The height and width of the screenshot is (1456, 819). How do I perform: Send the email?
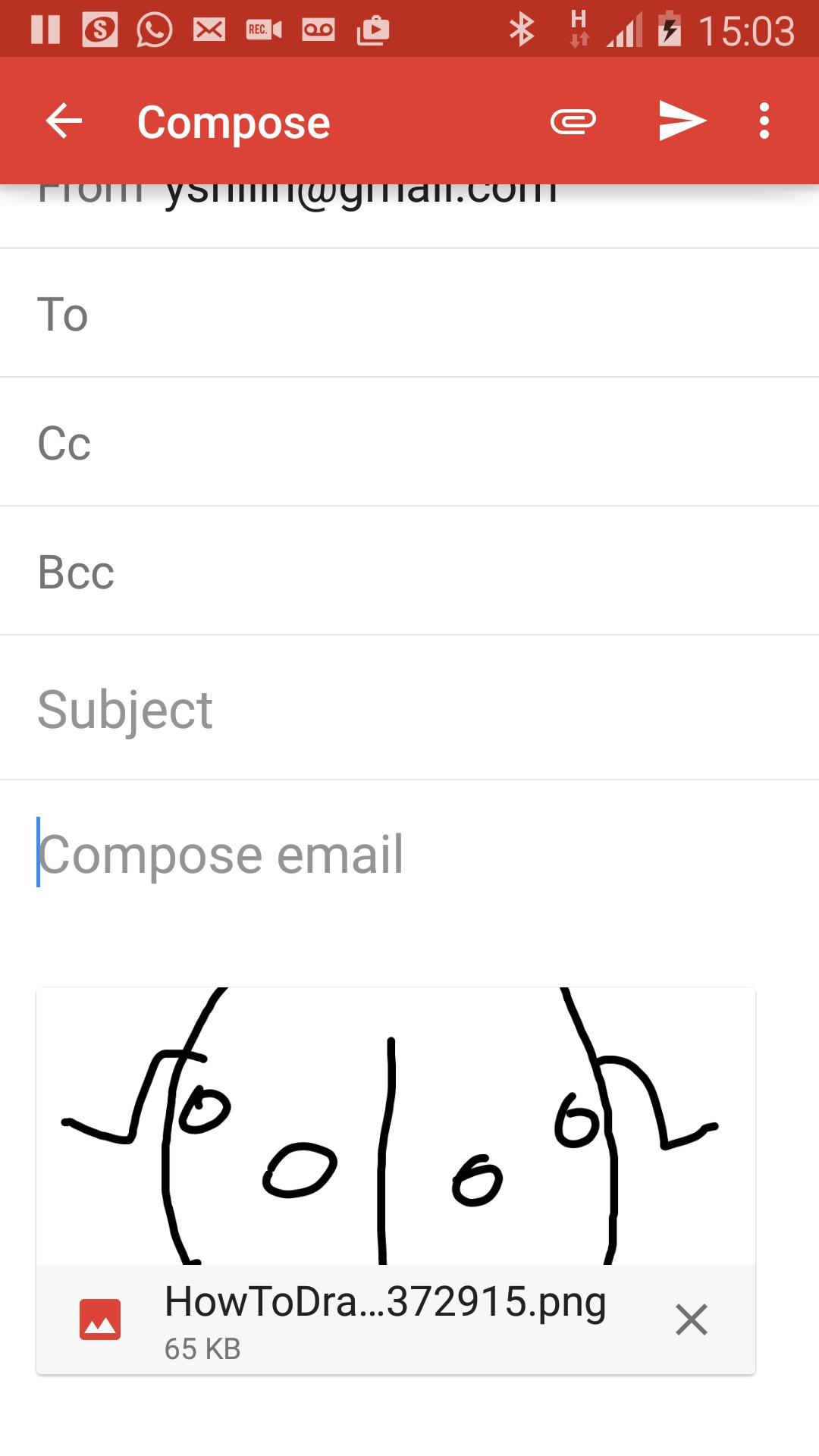682,121
